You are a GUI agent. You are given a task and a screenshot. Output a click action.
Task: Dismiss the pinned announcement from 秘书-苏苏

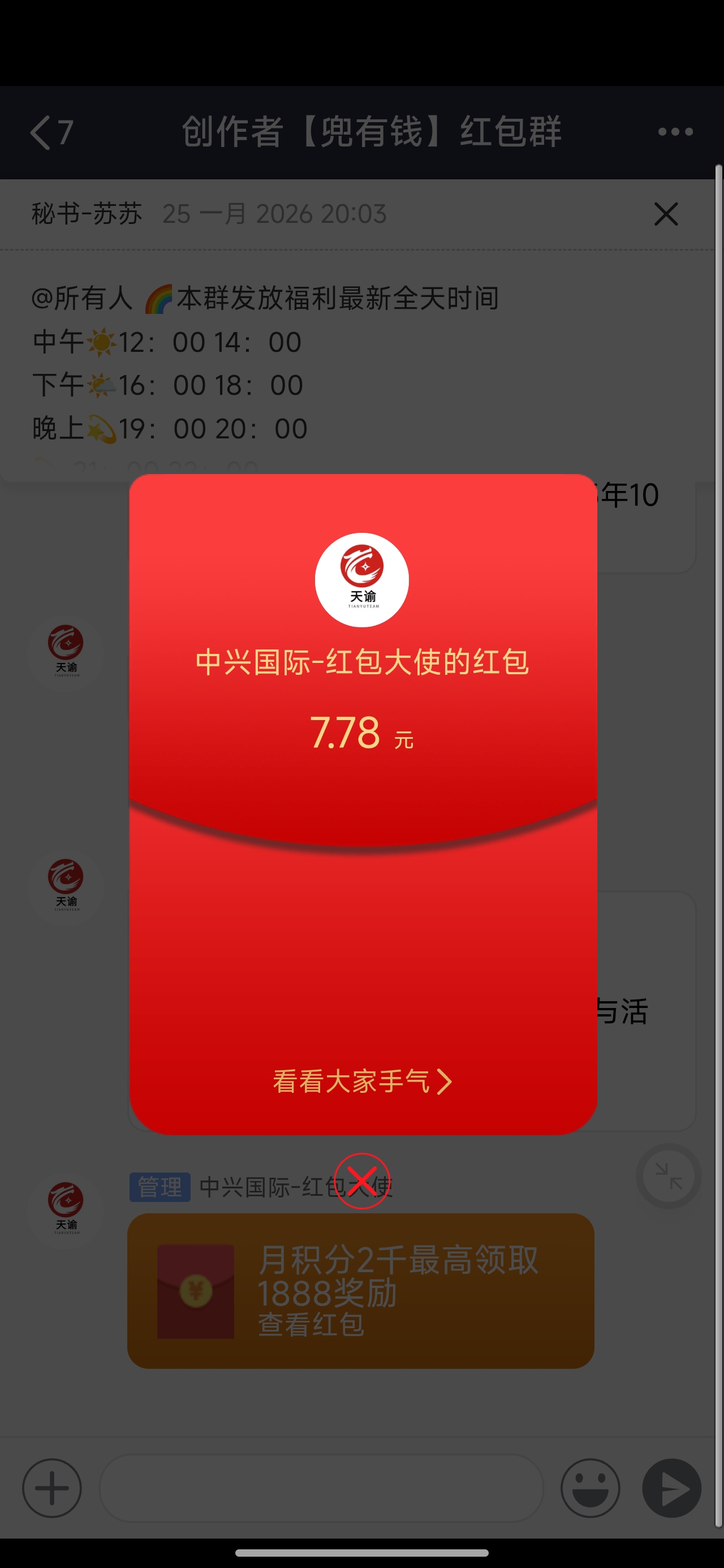pos(666,214)
